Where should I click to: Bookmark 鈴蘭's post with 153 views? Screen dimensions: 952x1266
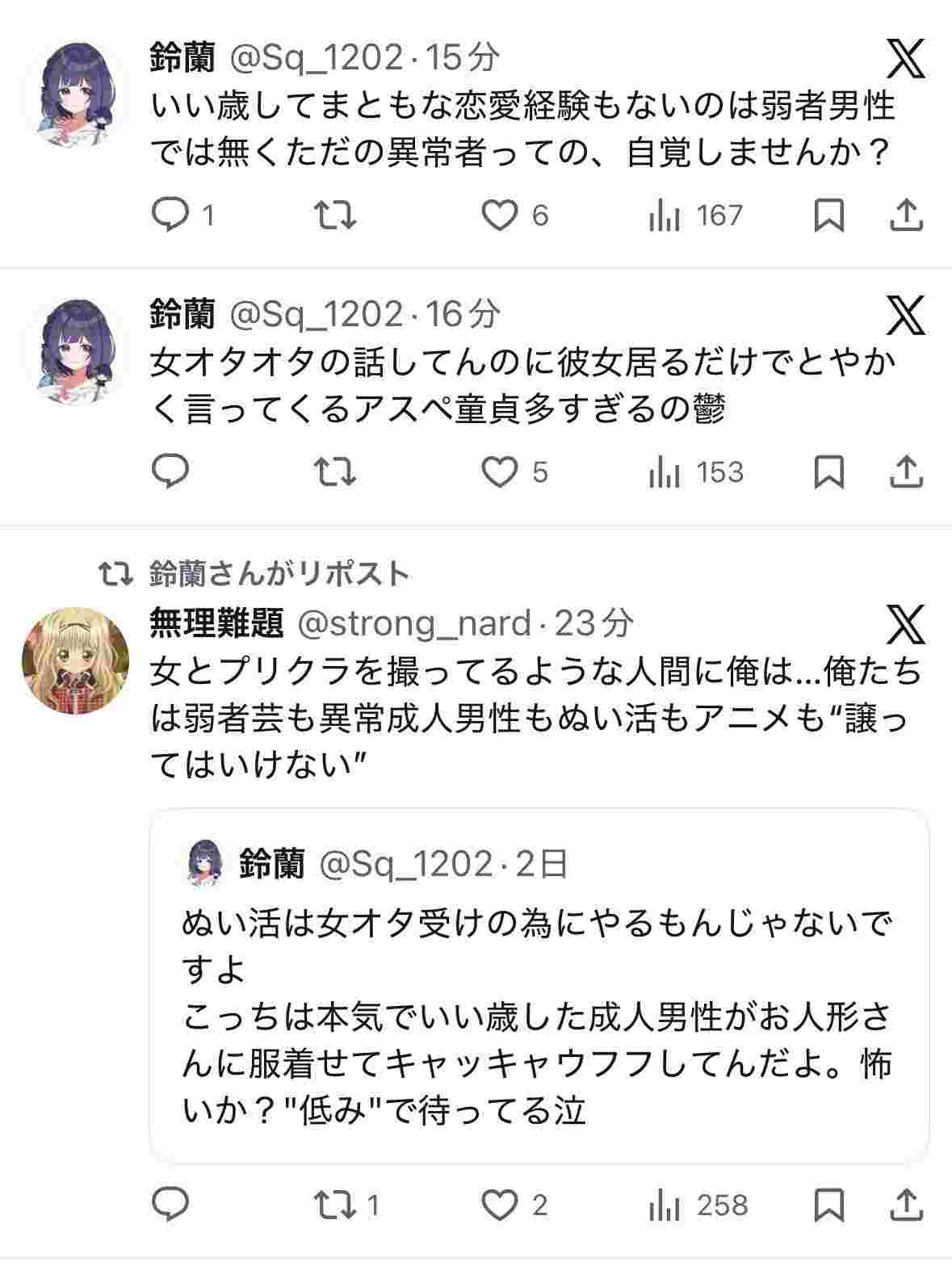[x=828, y=472]
